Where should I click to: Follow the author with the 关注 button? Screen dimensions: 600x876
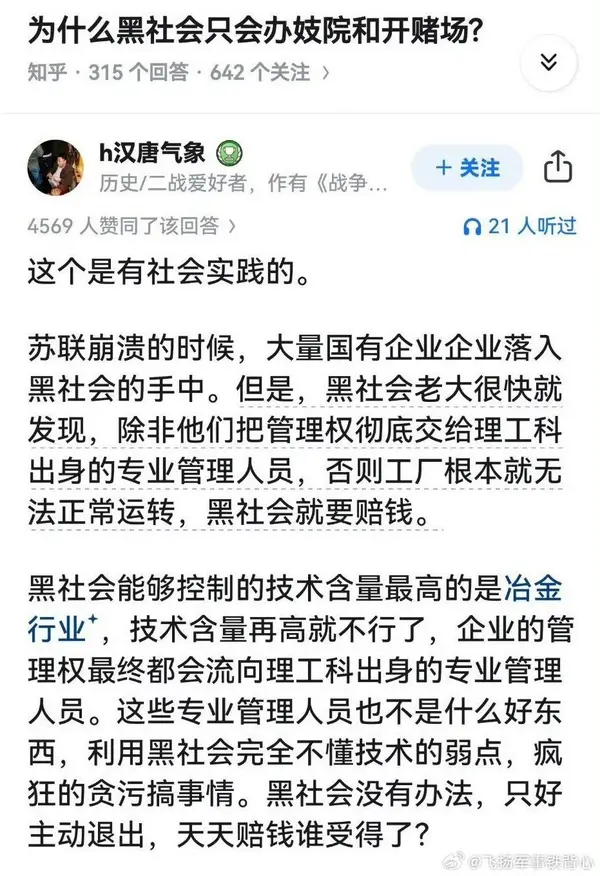[x=468, y=167]
